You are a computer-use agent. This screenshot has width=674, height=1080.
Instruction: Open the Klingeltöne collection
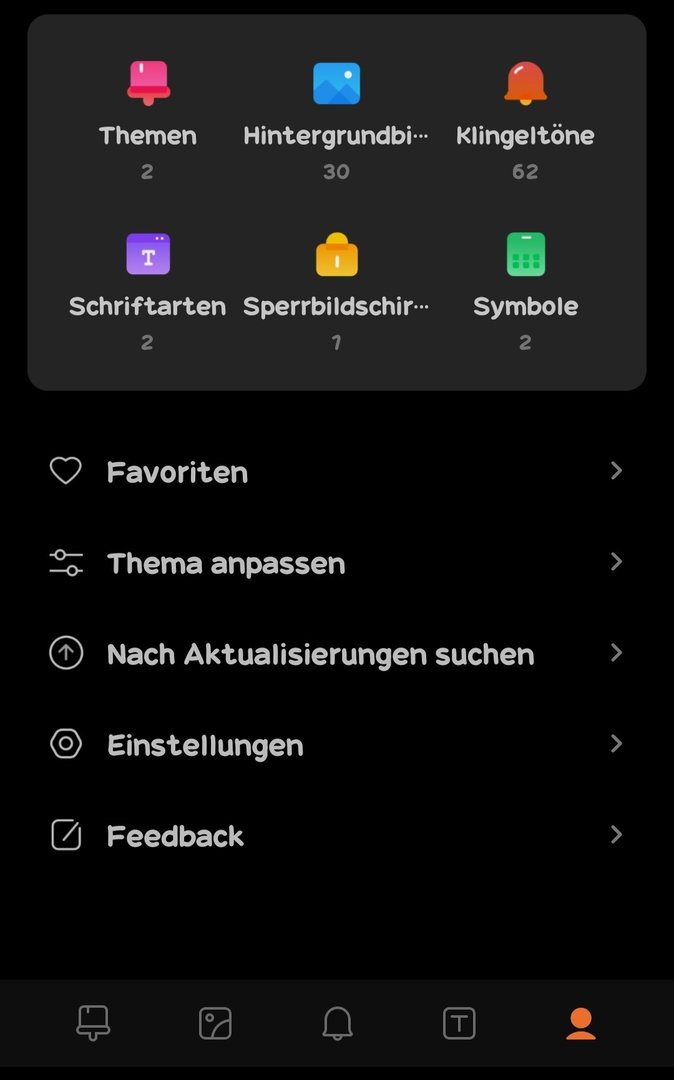525,120
